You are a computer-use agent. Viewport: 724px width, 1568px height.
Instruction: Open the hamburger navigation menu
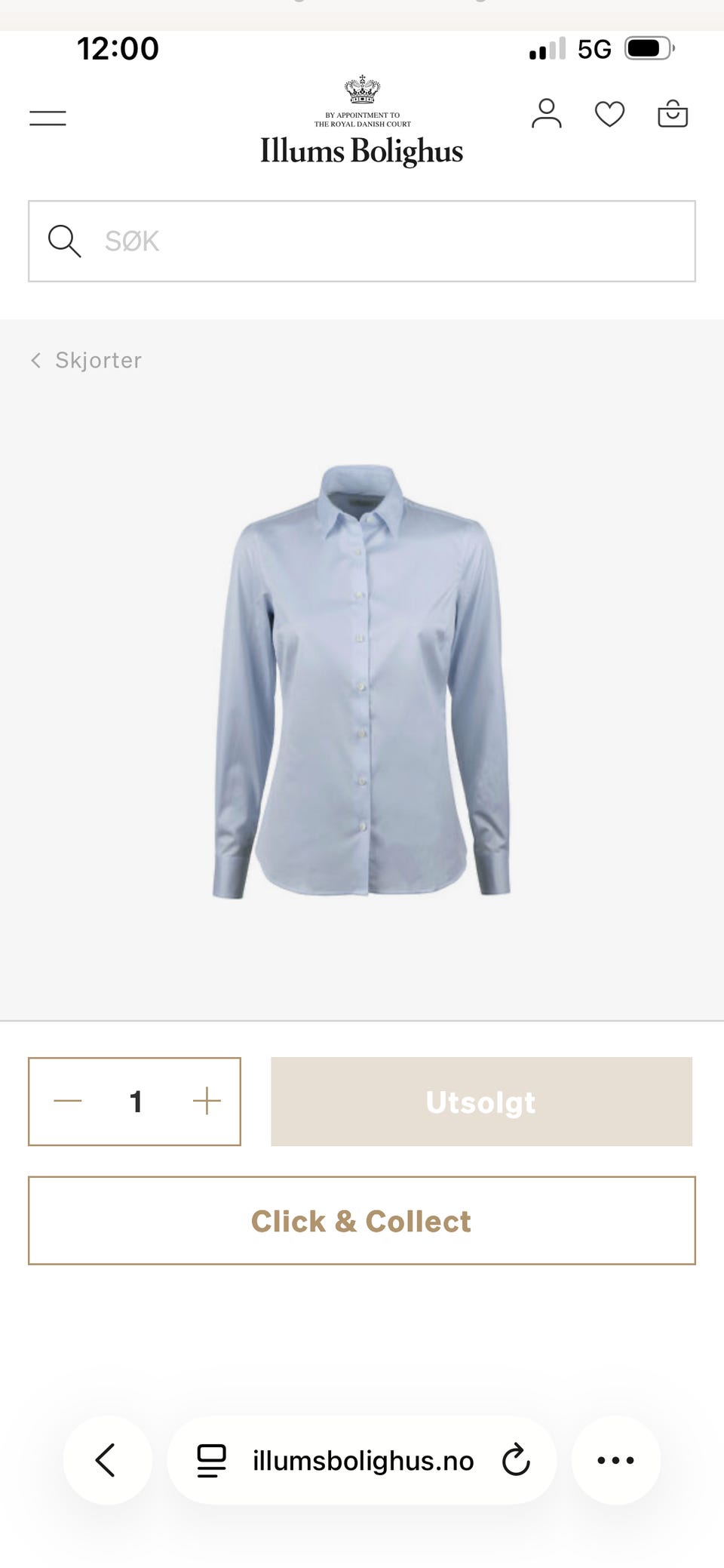pos(47,117)
